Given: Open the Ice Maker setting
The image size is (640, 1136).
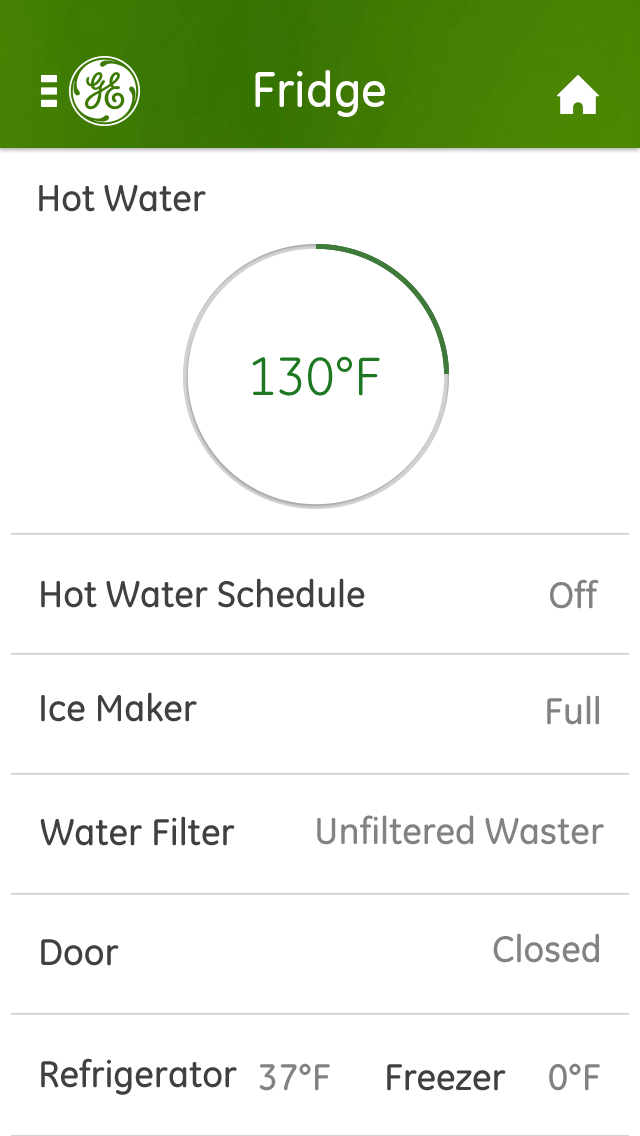Looking at the screenshot, I should (x=320, y=714).
